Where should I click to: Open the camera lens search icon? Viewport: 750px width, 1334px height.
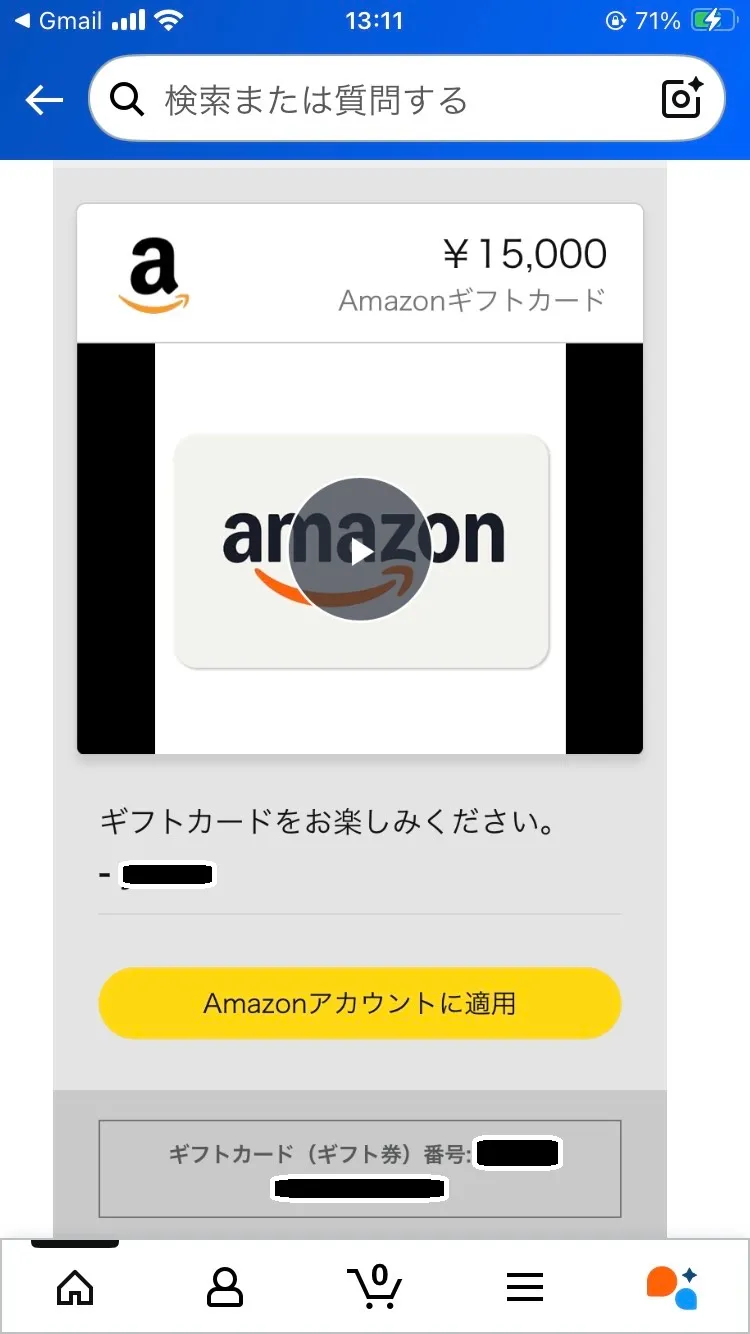683,99
